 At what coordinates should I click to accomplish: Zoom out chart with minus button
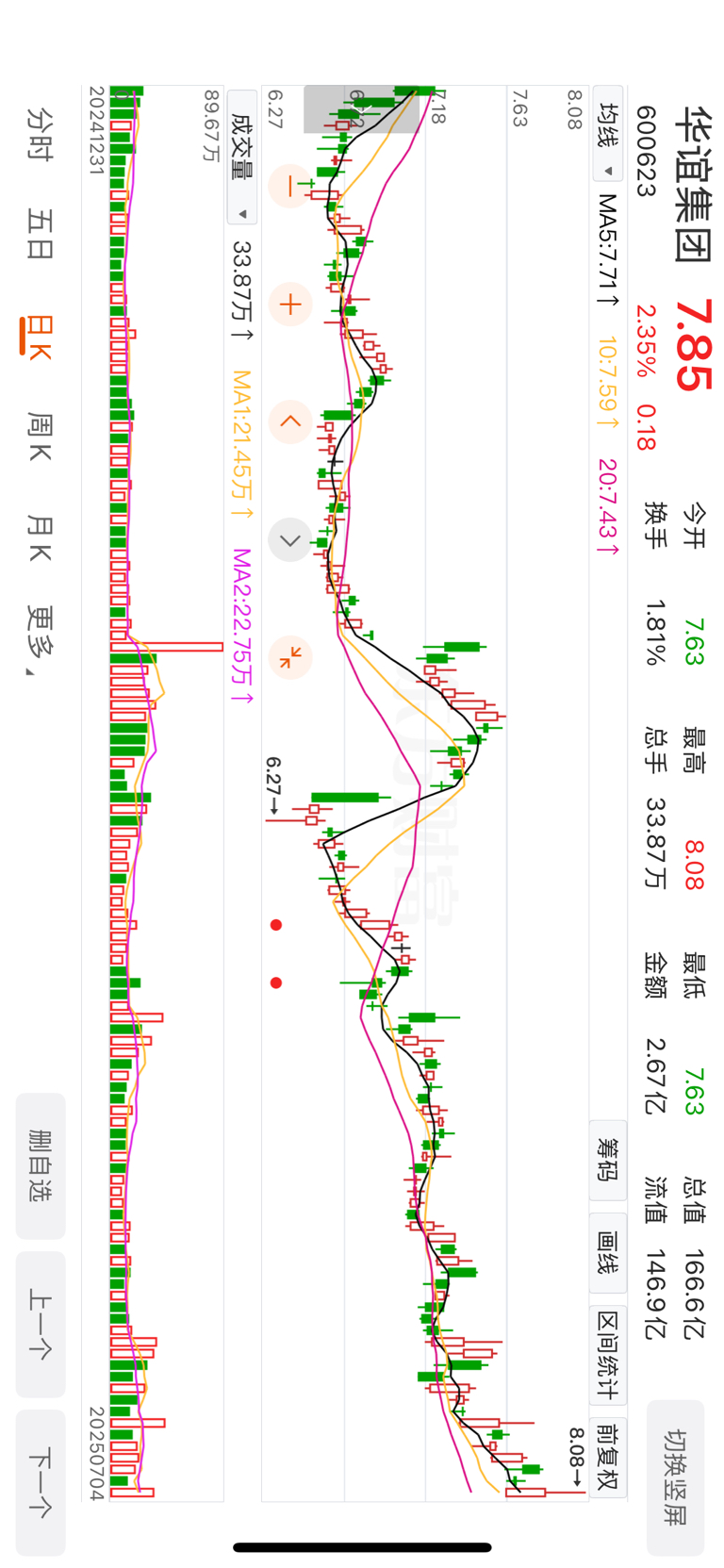(290, 187)
